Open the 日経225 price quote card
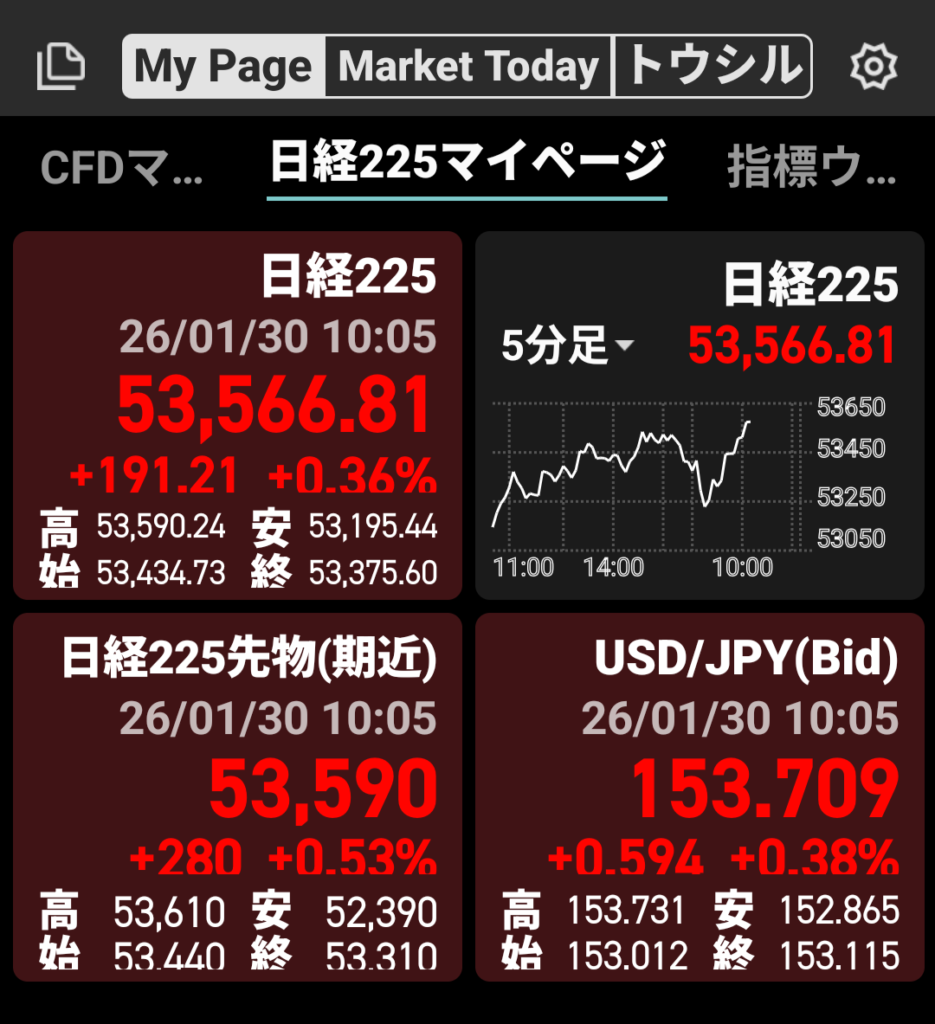This screenshot has width=935, height=1024. [237, 415]
